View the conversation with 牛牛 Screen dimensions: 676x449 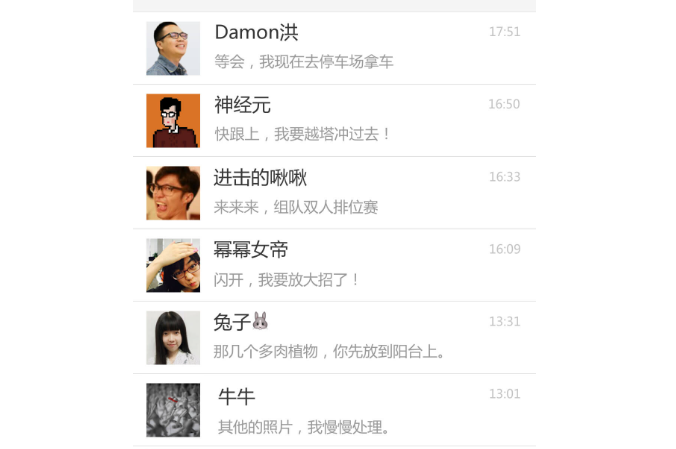[x=333, y=410]
